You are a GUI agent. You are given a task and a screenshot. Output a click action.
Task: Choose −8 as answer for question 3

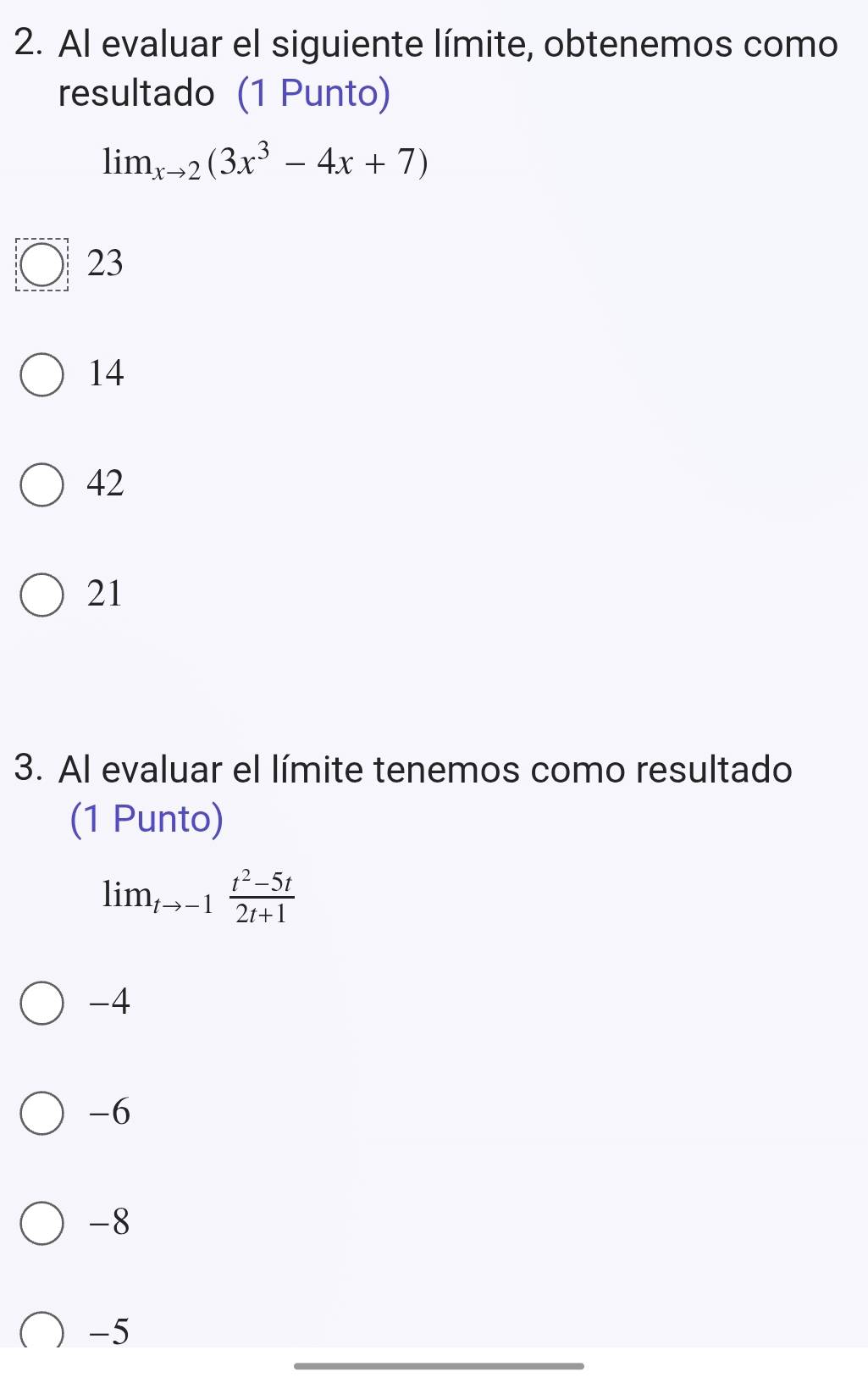[x=41, y=1220]
